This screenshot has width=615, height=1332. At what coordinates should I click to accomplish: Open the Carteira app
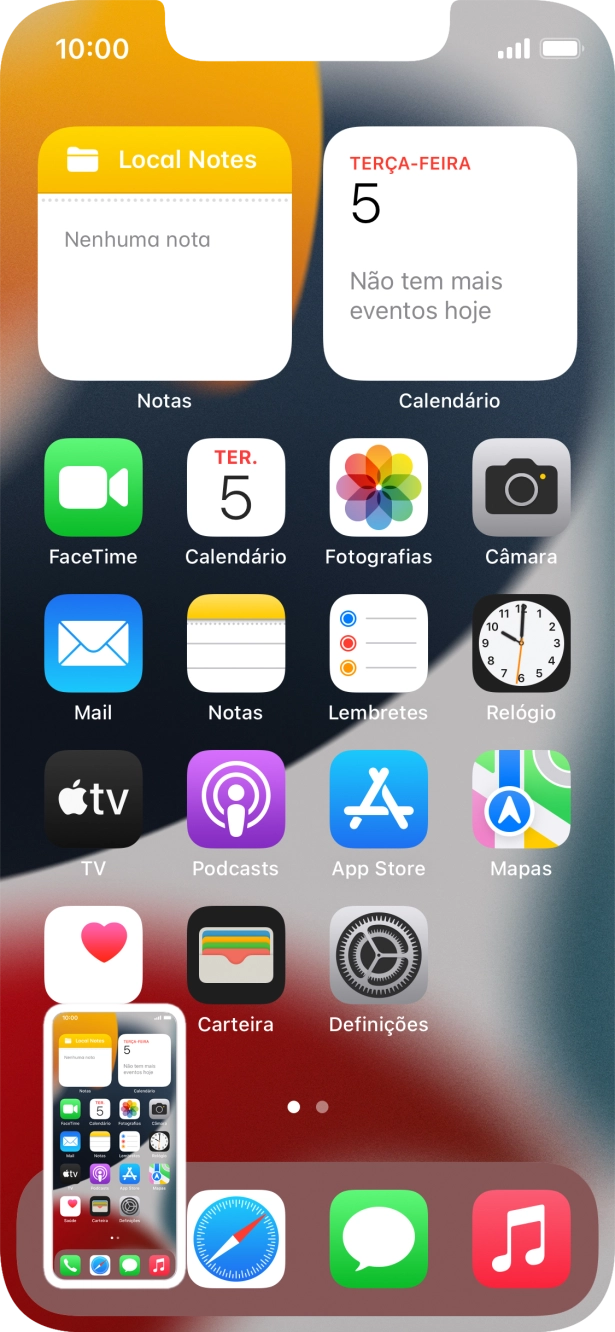click(236, 955)
